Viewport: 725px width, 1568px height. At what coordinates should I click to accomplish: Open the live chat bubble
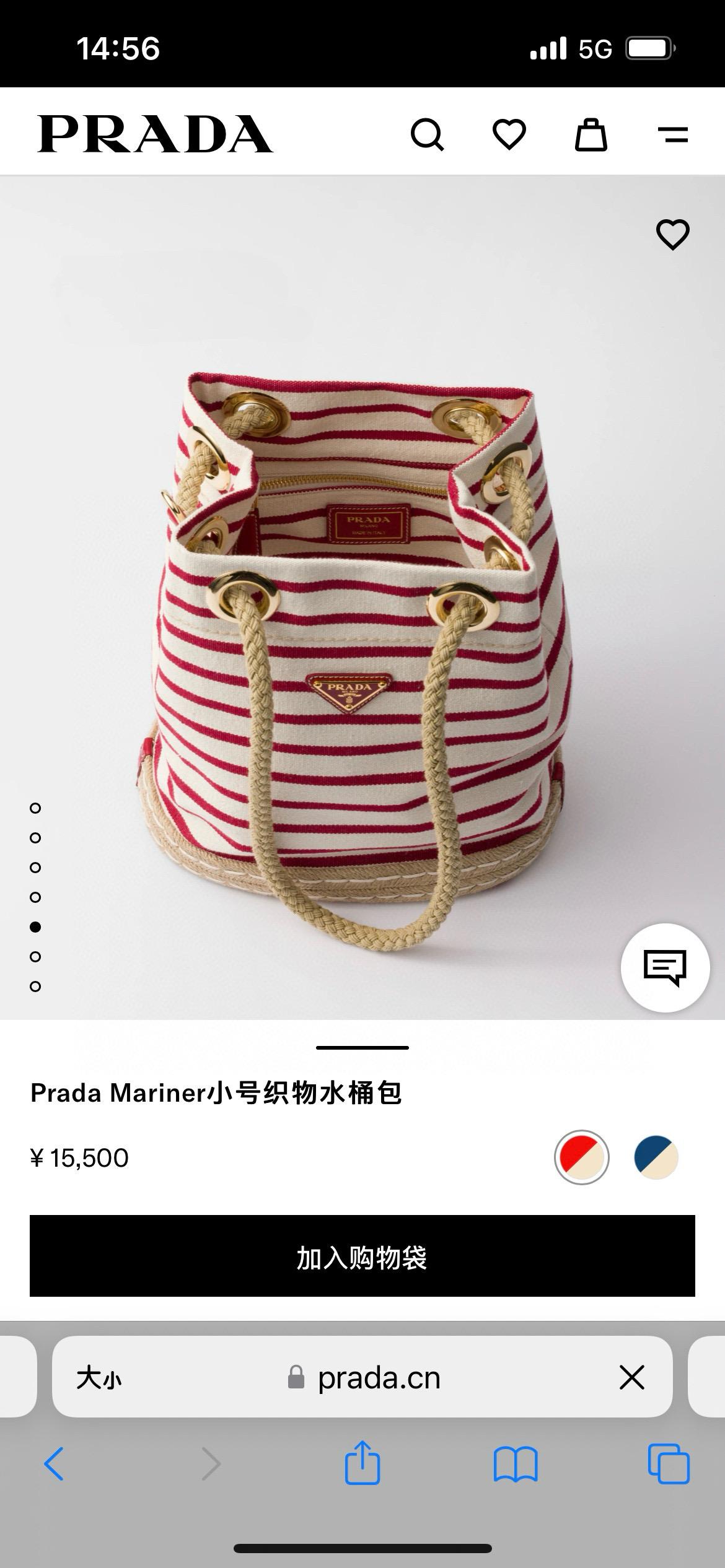[x=665, y=967]
